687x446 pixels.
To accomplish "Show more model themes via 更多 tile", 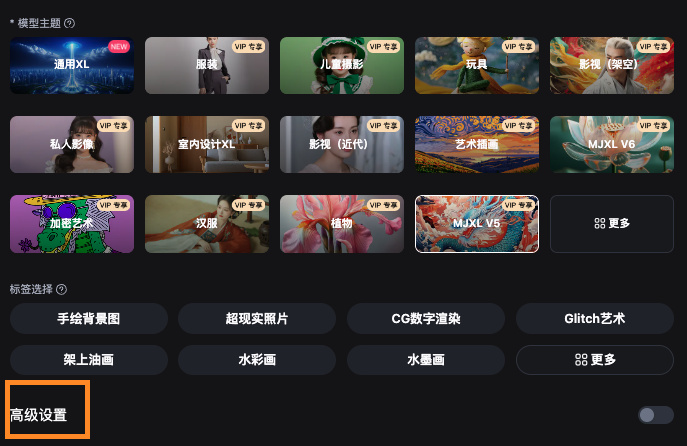I will 612,223.
